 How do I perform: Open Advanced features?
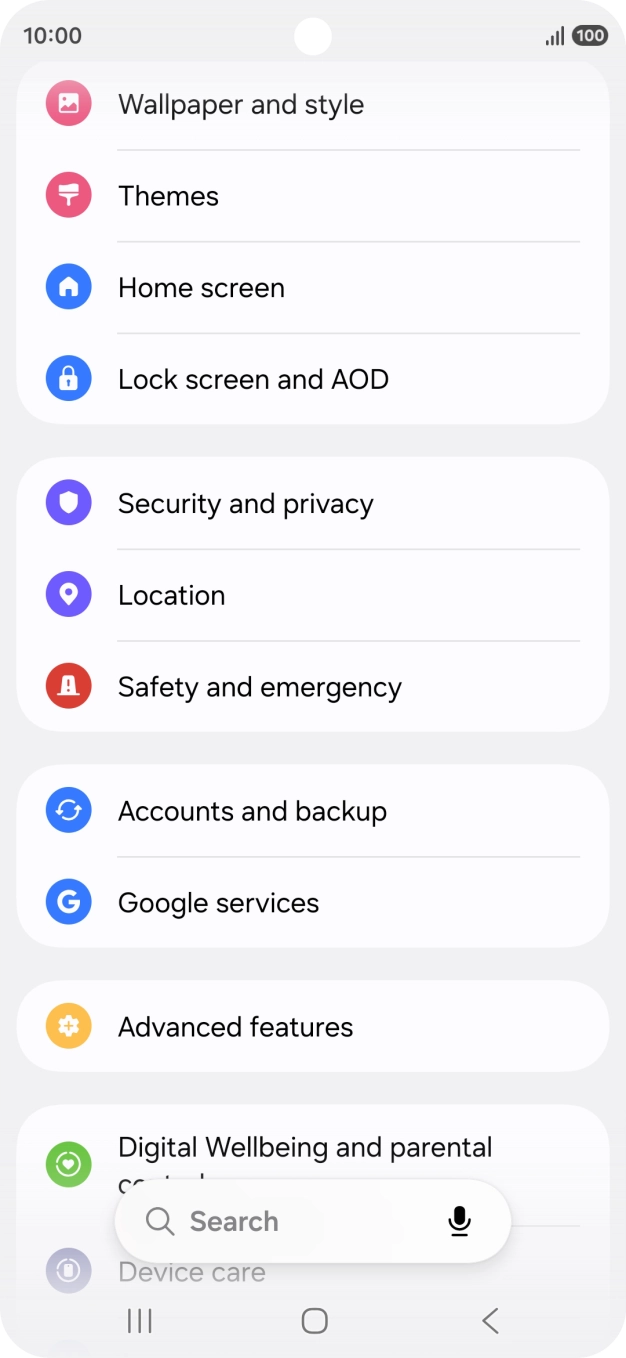pyautogui.click(x=235, y=1028)
